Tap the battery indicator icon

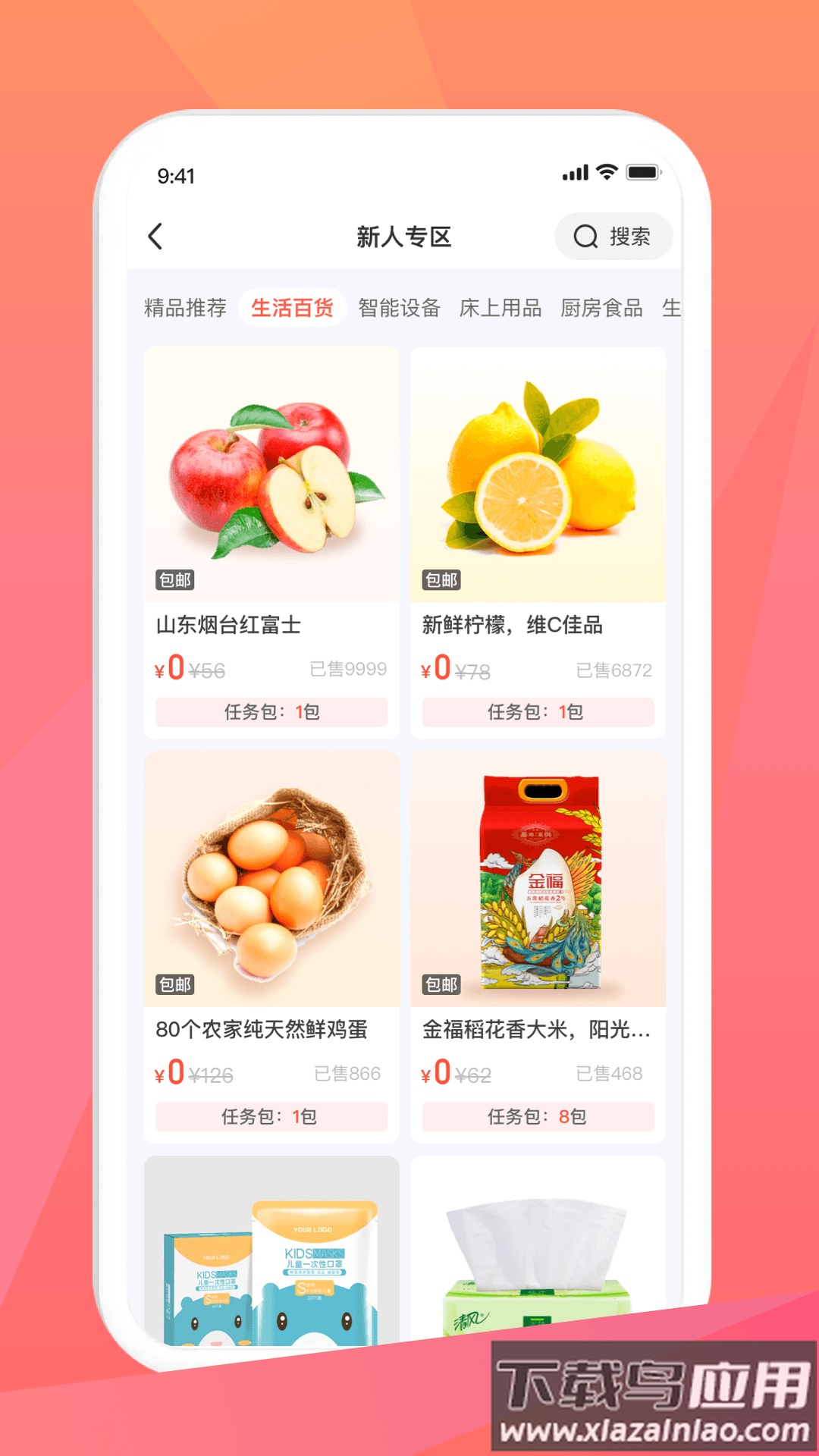641,173
